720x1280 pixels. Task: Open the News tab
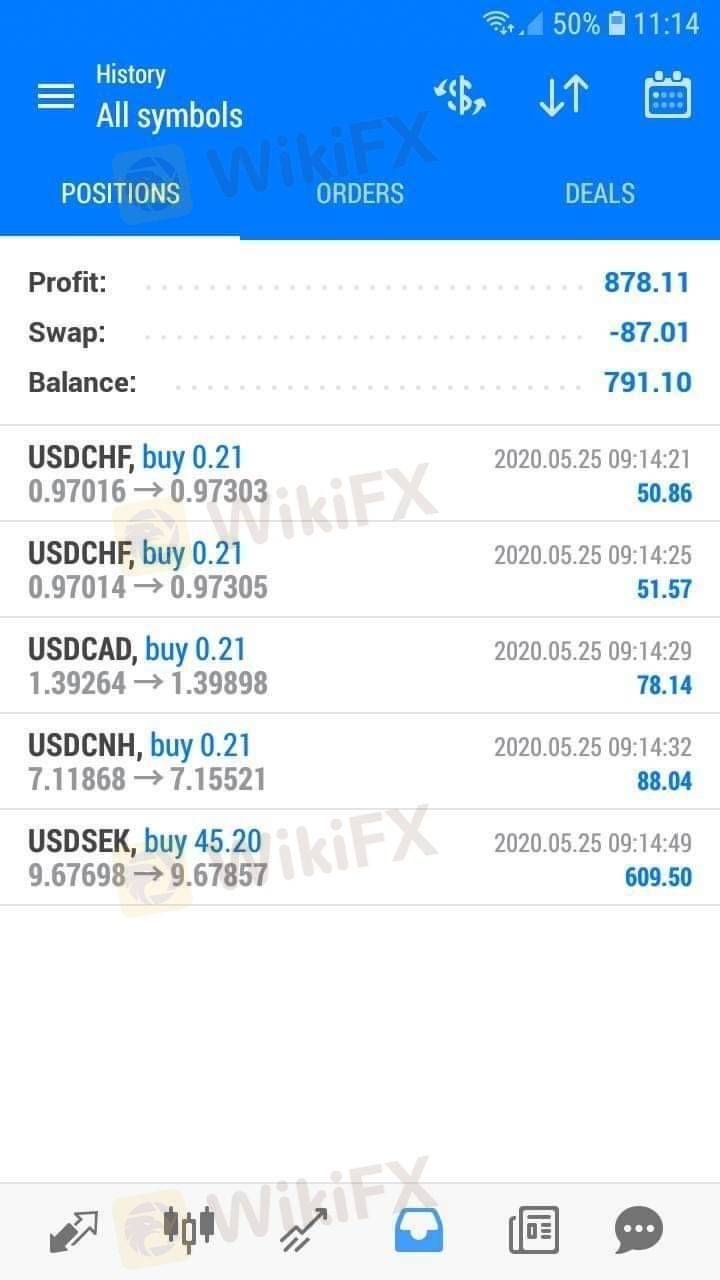click(x=534, y=1231)
